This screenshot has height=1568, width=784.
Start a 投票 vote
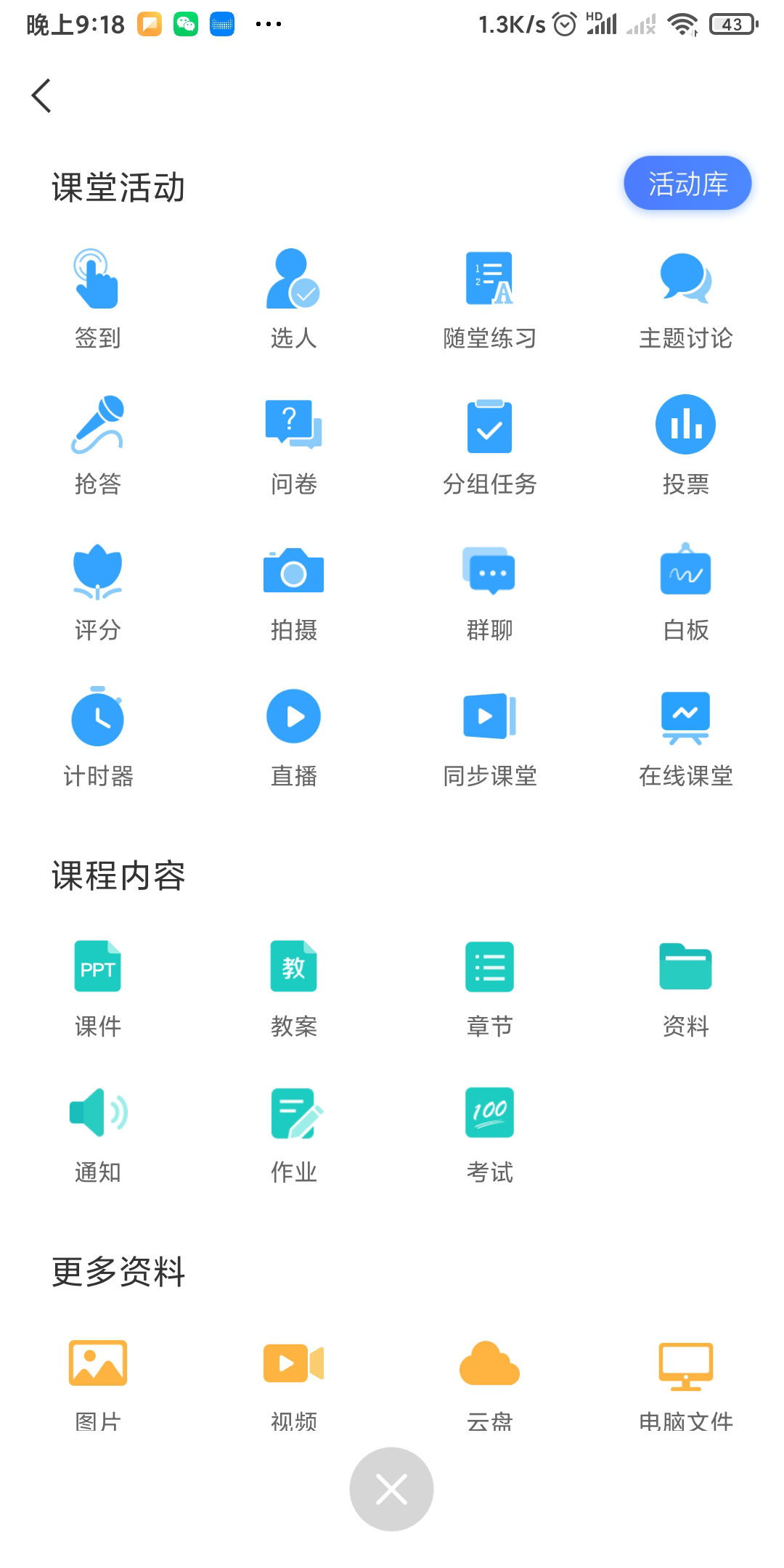click(x=685, y=444)
